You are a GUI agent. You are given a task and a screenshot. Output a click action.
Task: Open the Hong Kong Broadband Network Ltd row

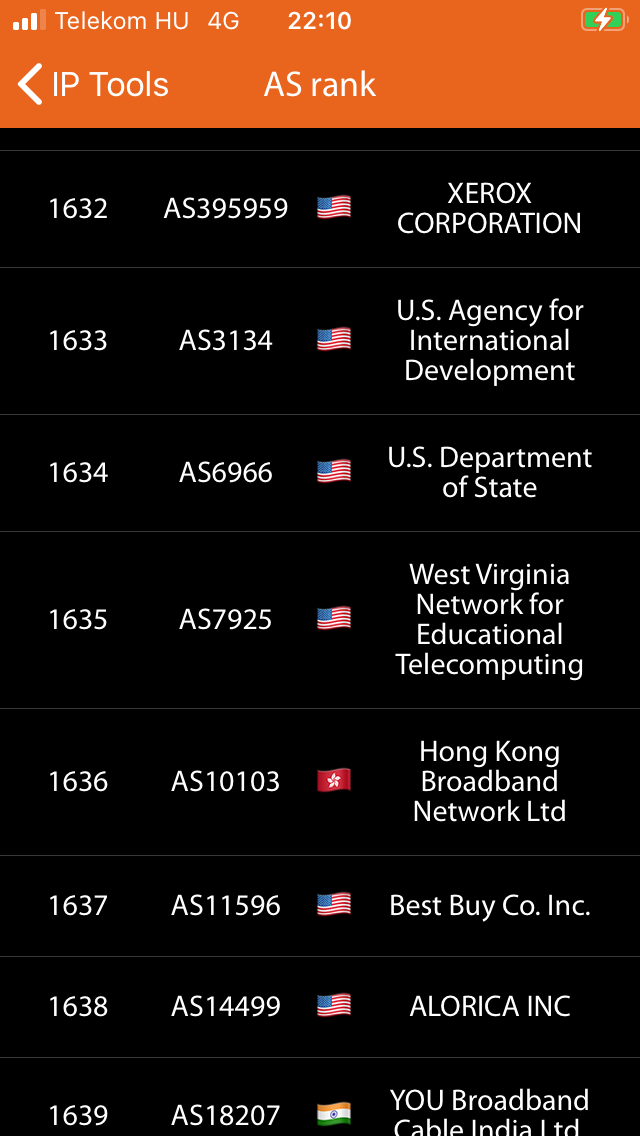click(x=320, y=782)
